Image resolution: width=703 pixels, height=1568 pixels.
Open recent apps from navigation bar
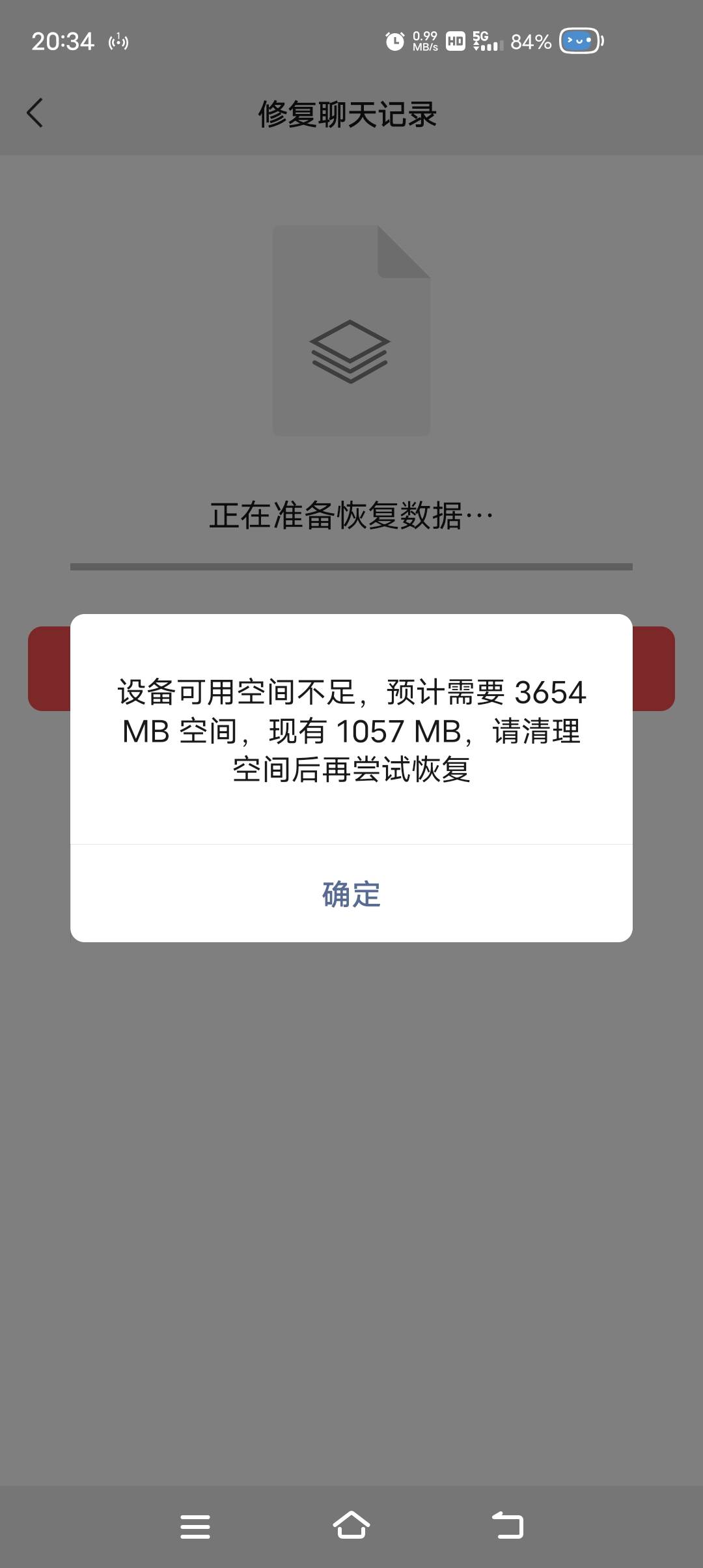(195, 1526)
